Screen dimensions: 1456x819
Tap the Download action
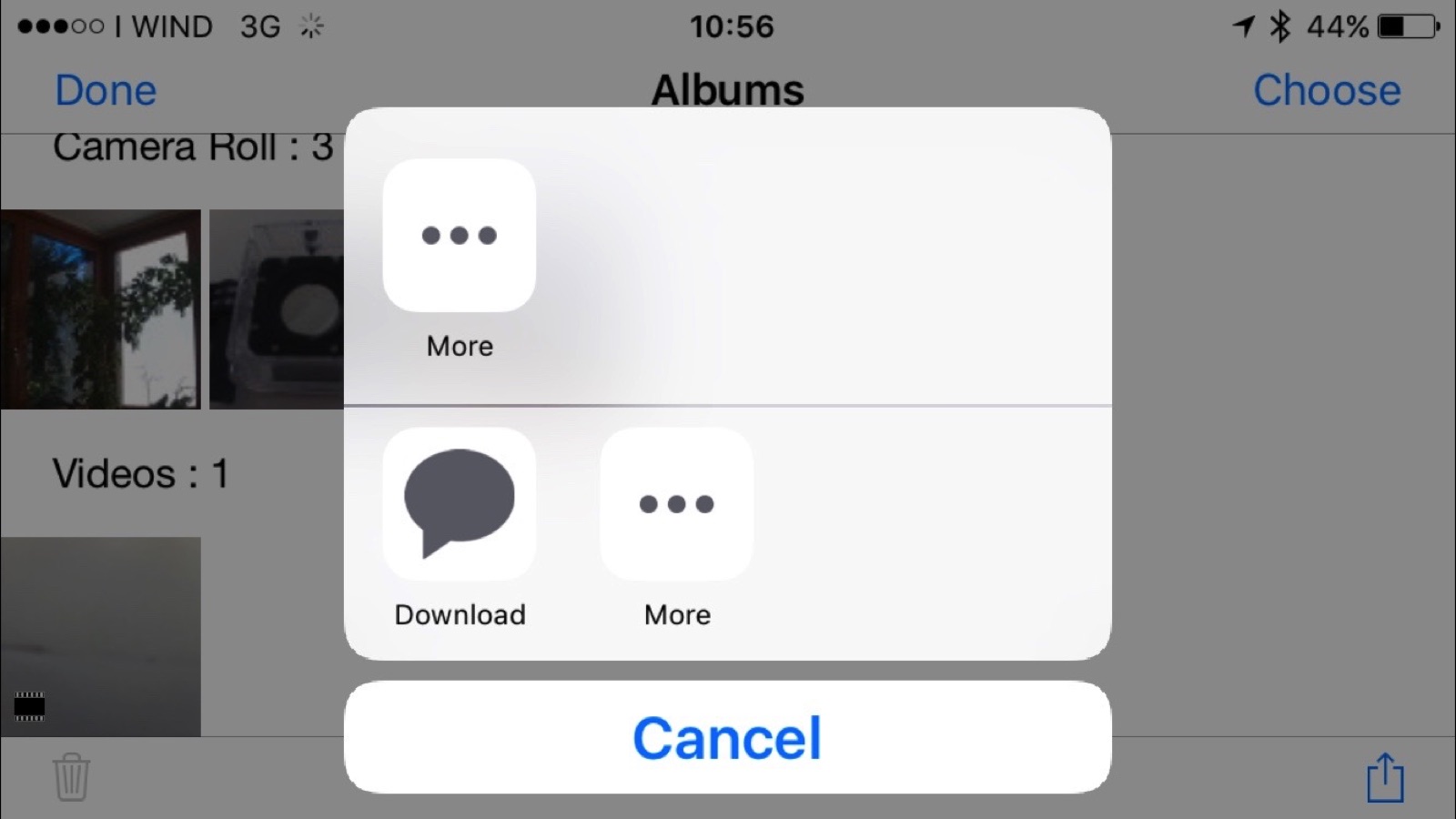[x=460, y=505]
